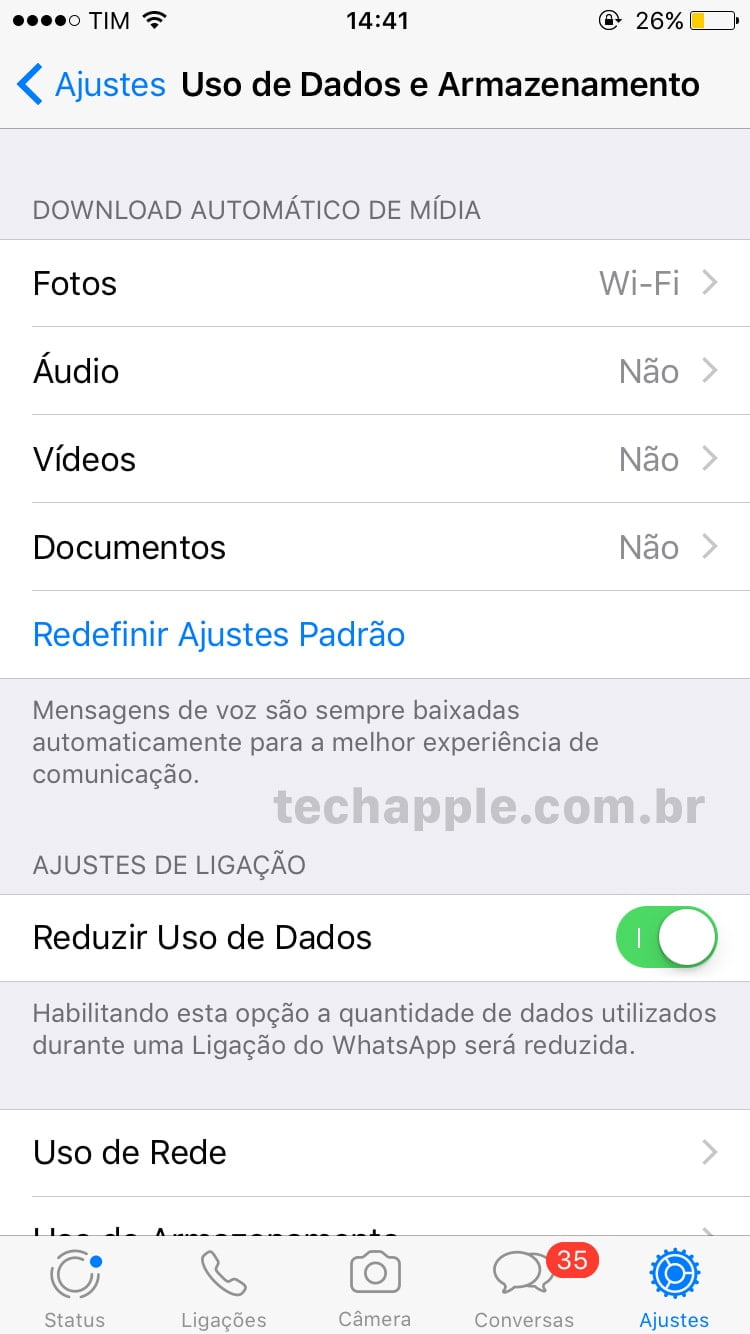Open Documentos auto-download setting
The image size is (750, 1334).
[x=375, y=548]
